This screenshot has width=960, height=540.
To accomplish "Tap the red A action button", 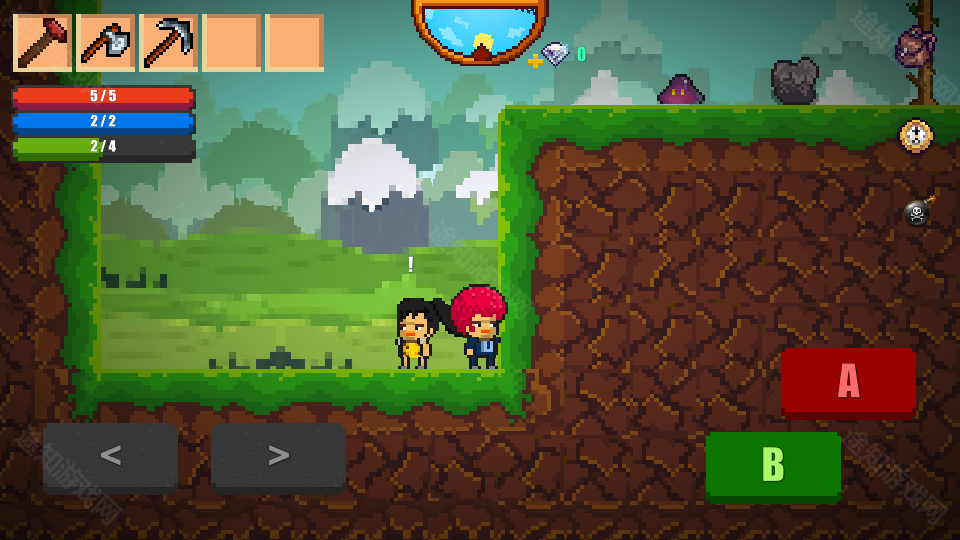I will coord(848,381).
